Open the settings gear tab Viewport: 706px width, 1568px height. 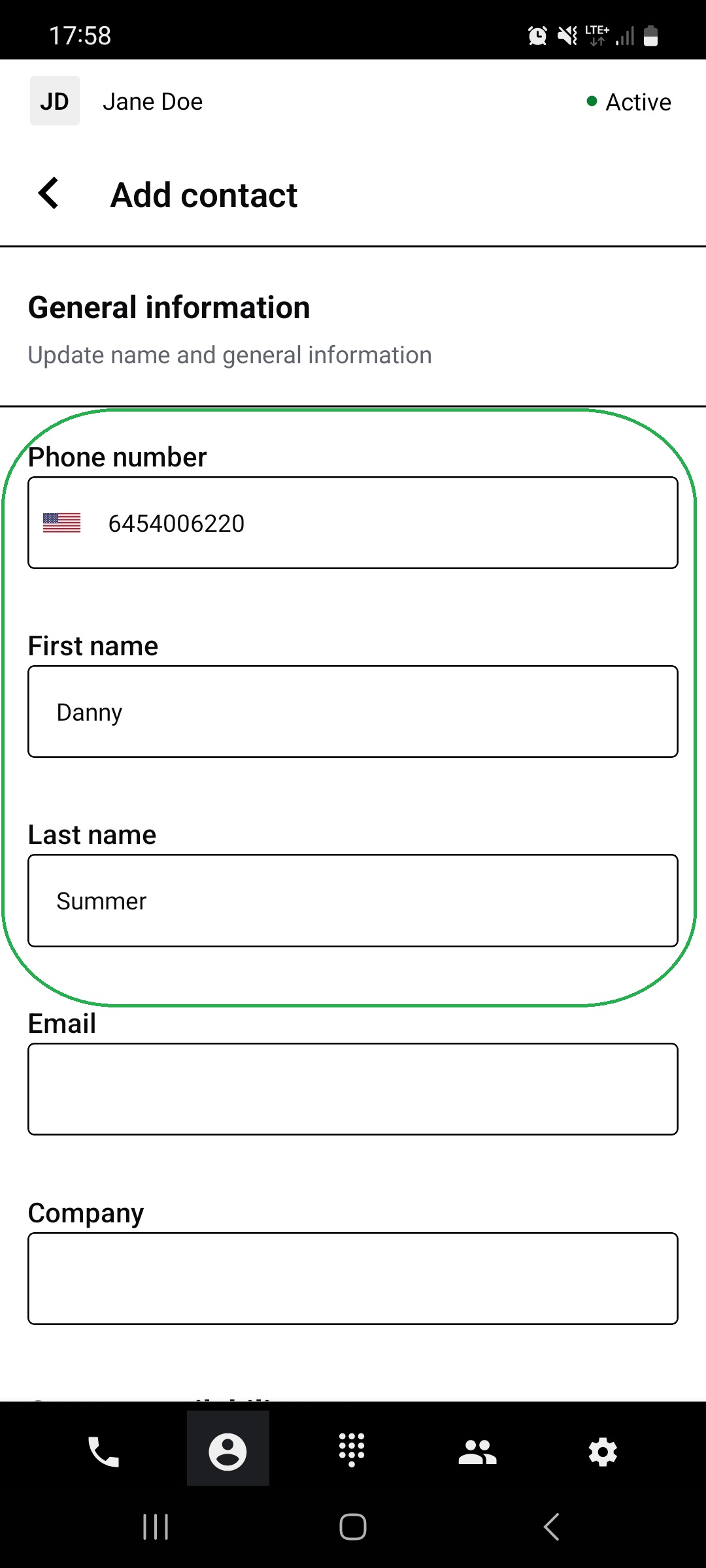(x=602, y=1452)
